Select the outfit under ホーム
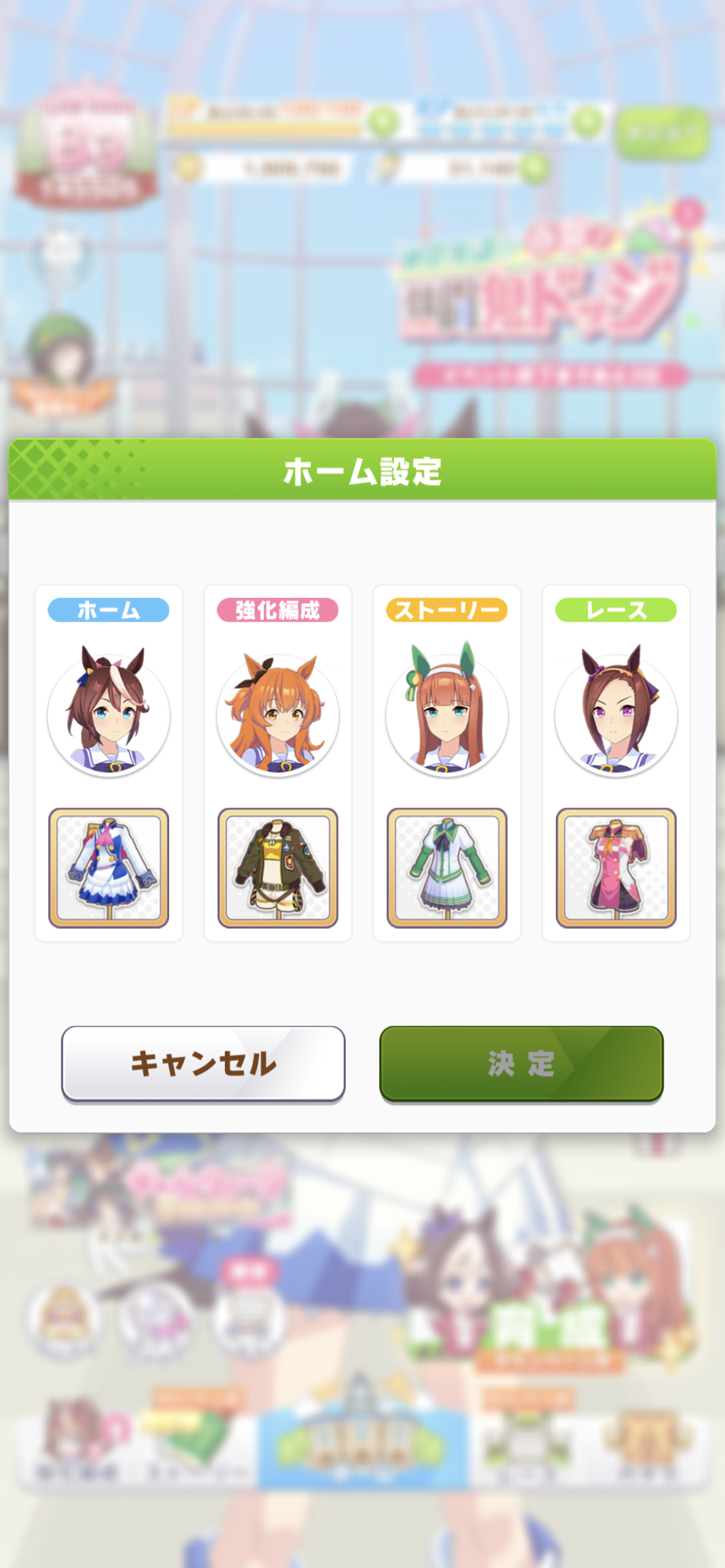This screenshot has height=1568, width=725. point(108,868)
